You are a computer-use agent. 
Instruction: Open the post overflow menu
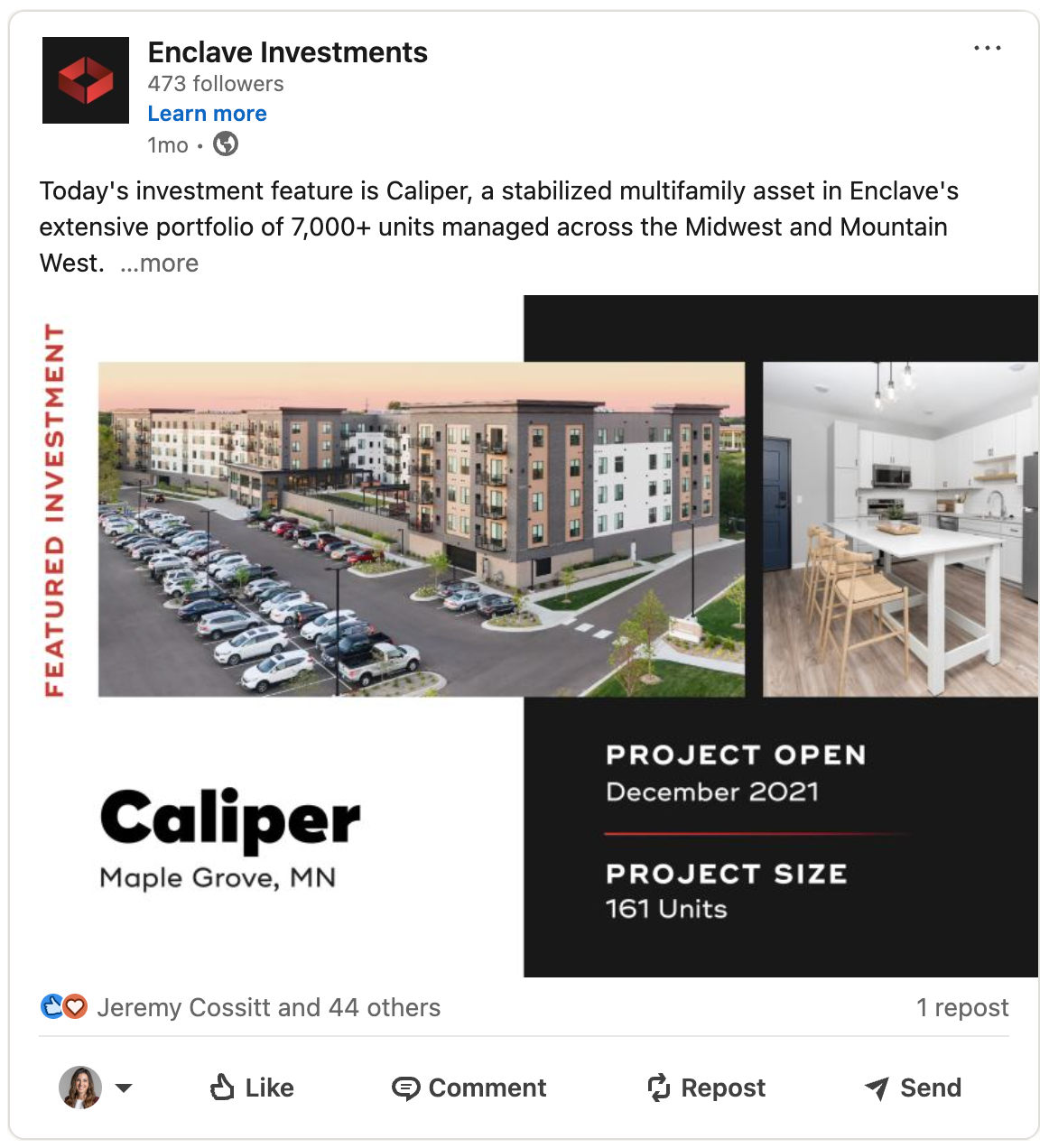(x=987, y=48)
